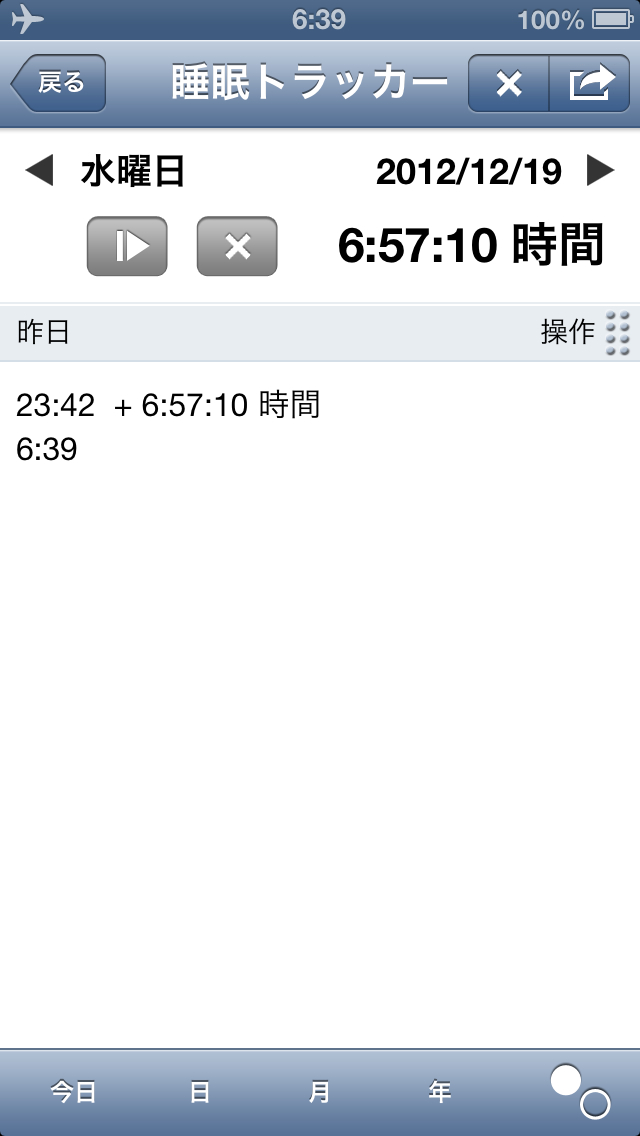Open the 23:42 sleep record entry
The image size is (640, 1136).
tap(168, 406)
